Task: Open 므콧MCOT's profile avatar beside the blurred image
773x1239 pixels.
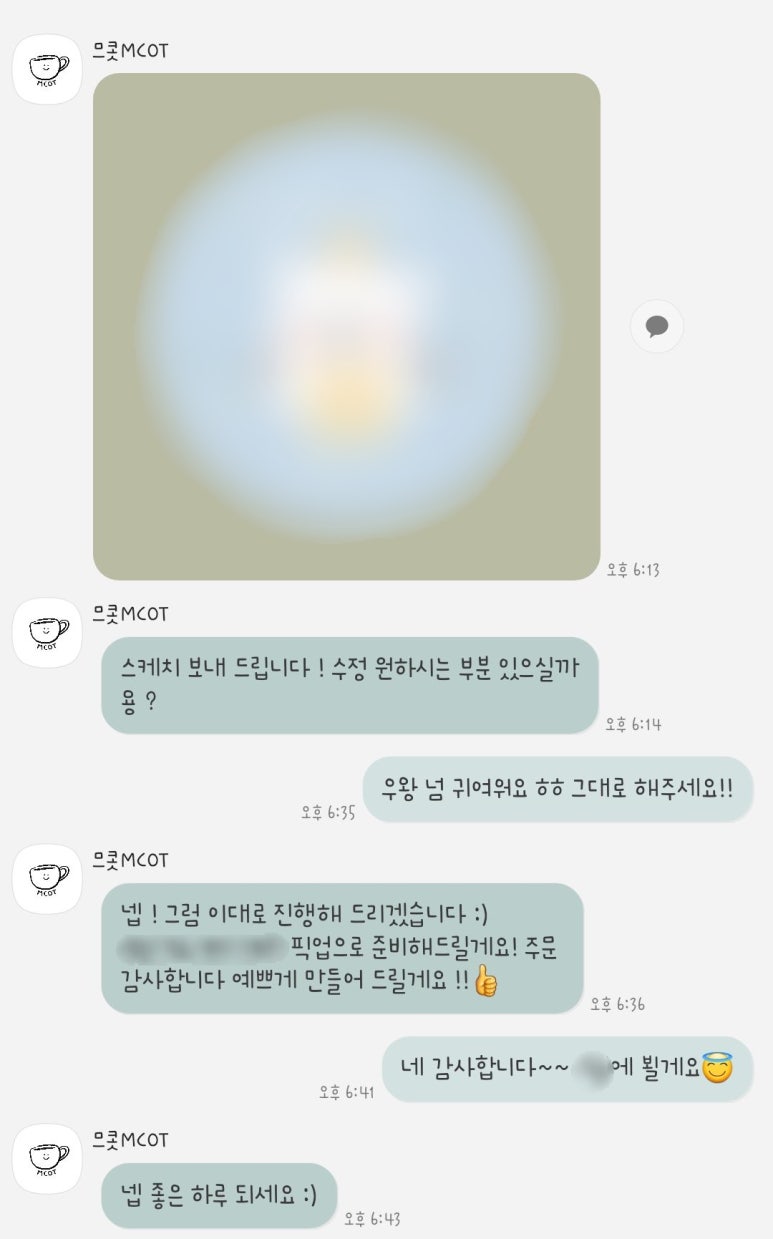Action: point(47,69)
